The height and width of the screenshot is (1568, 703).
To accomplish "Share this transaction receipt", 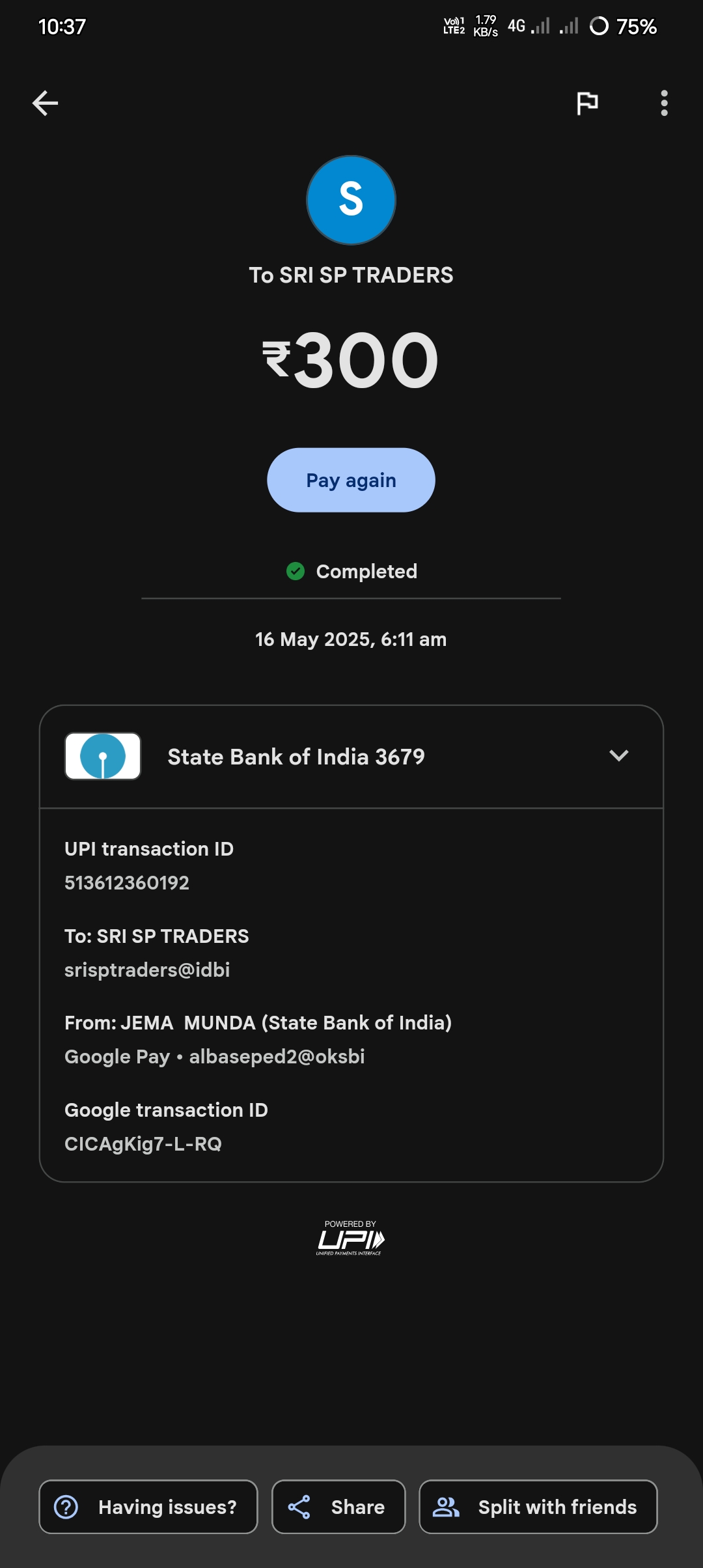I will pos(338,1507).
